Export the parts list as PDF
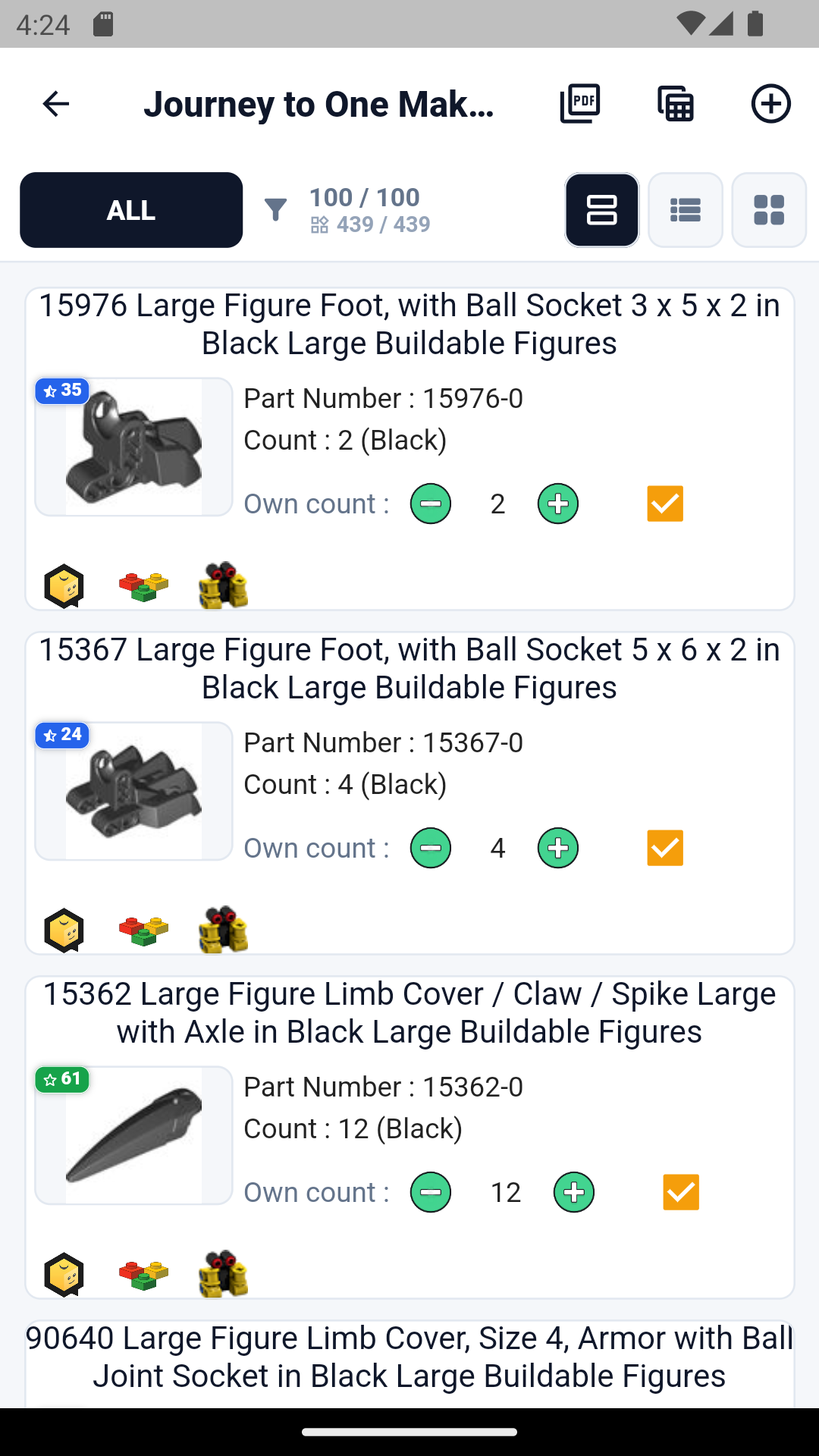 (580, 104)
